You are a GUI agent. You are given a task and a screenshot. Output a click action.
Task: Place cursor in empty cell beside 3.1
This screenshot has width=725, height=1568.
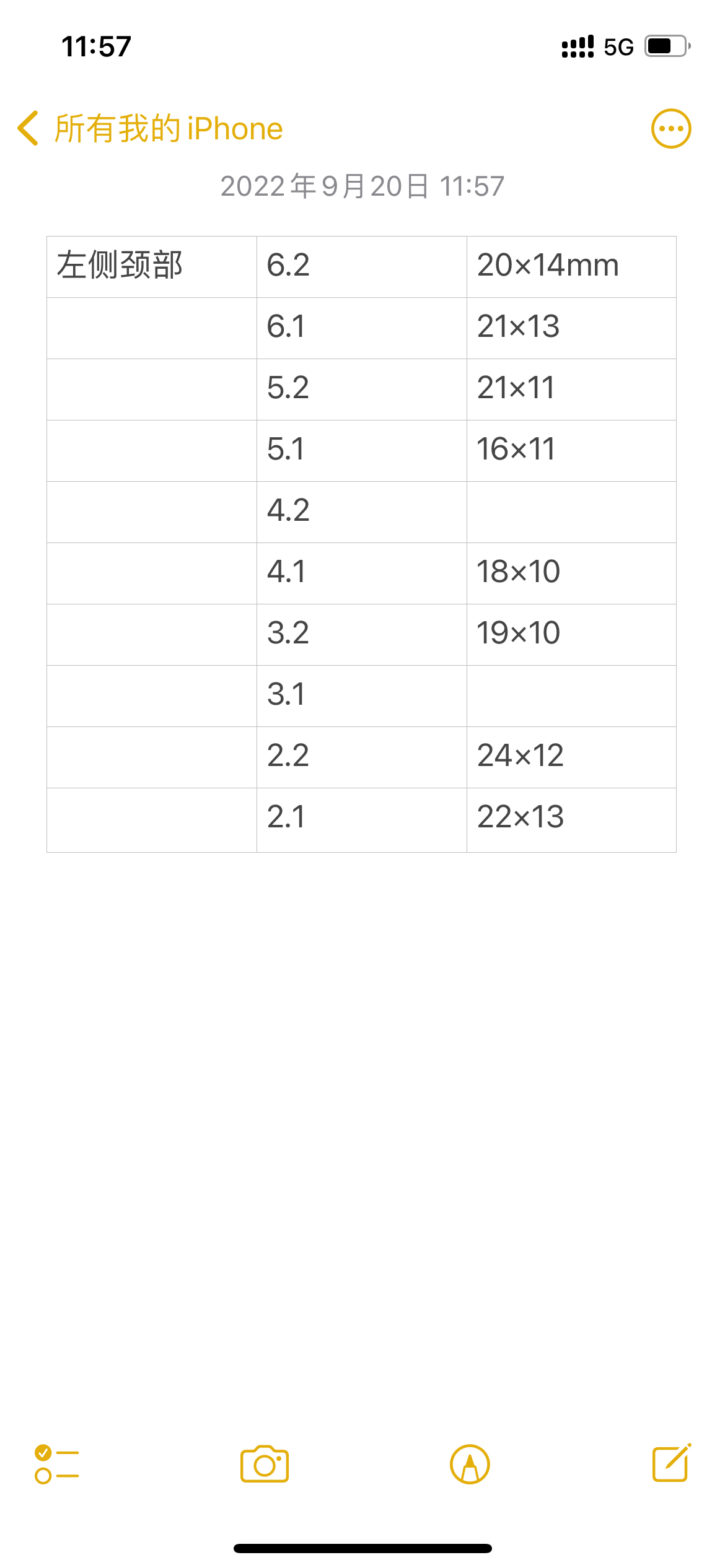(x=571, y=696)
